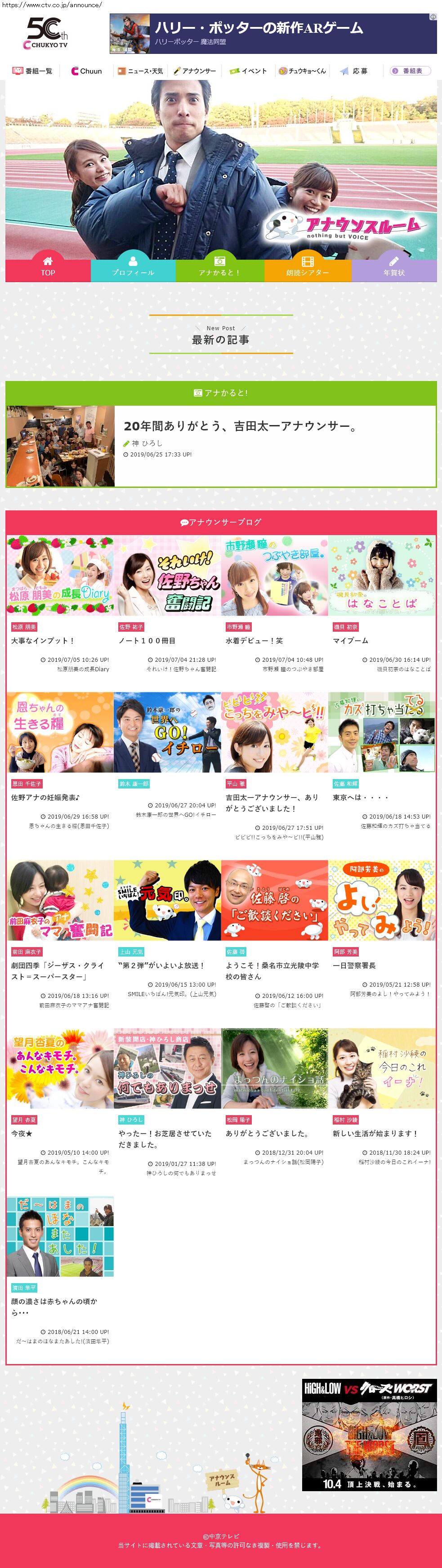Open the 番組一覧 menu item
The image size is (442, 1568).
tap(33, 71)
